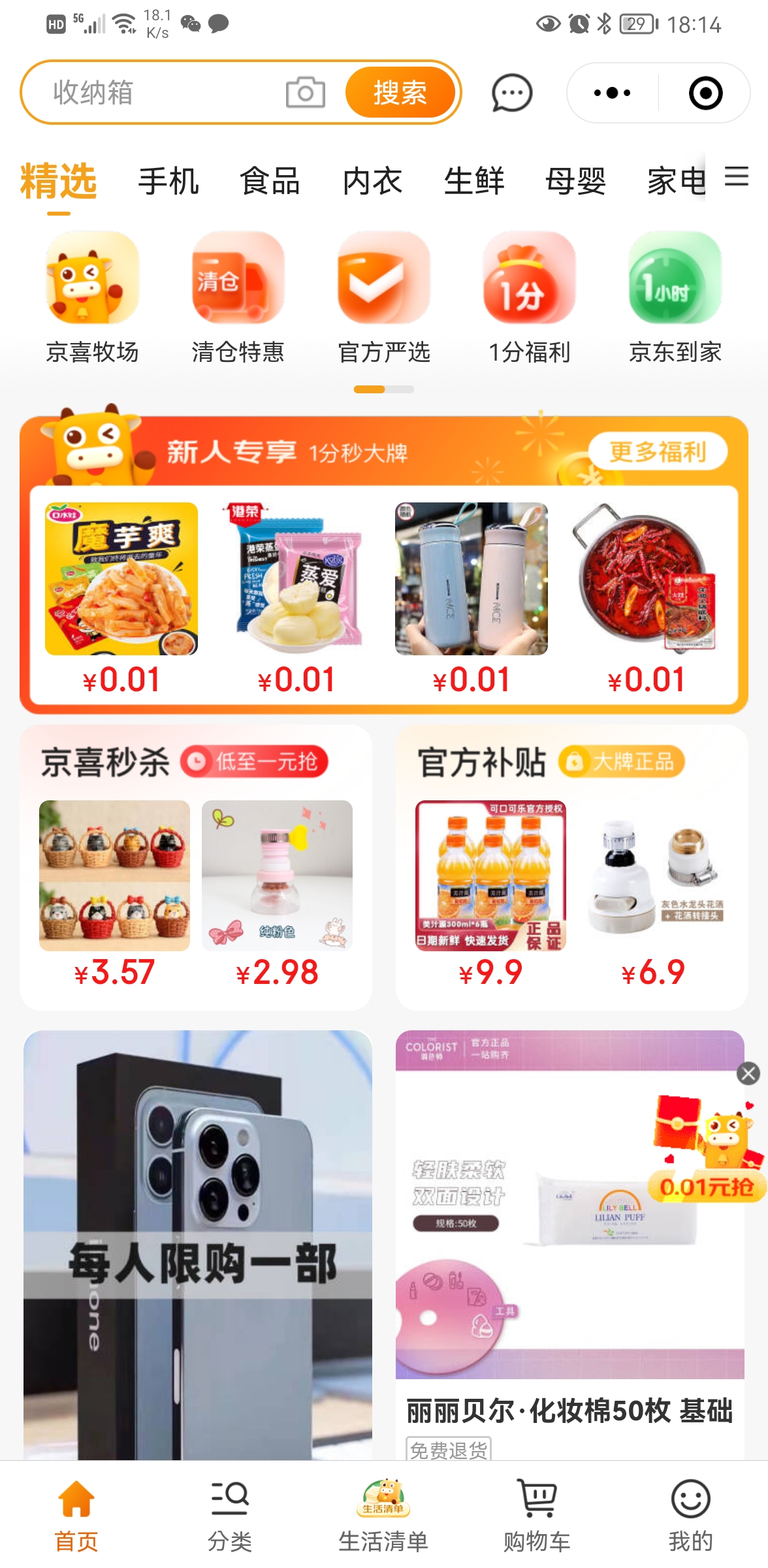Switch to the 手机 category tab
Screen dimensions: 768x1568
pyautogui.click(x=168, y=181)
